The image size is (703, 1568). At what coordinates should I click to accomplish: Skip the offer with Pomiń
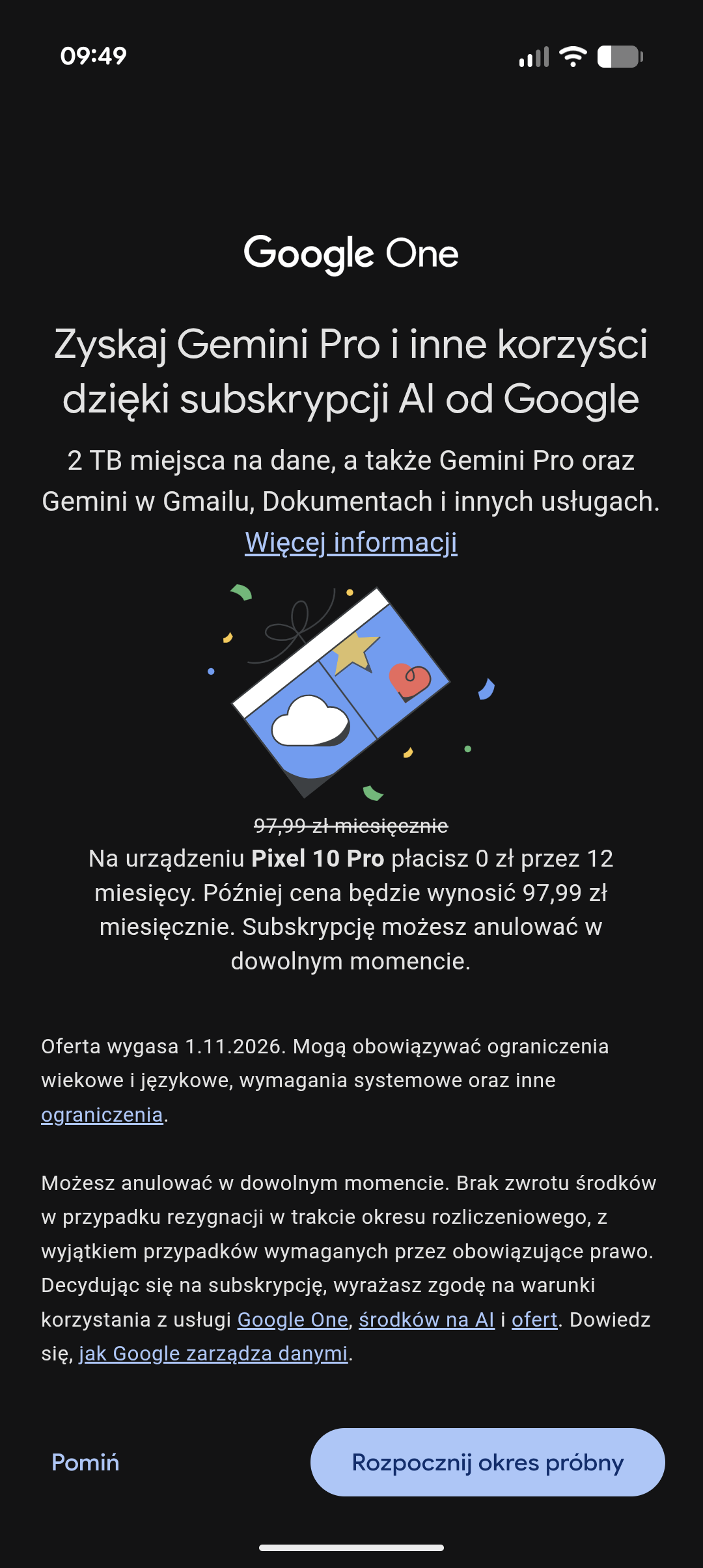pos(85,1463)
